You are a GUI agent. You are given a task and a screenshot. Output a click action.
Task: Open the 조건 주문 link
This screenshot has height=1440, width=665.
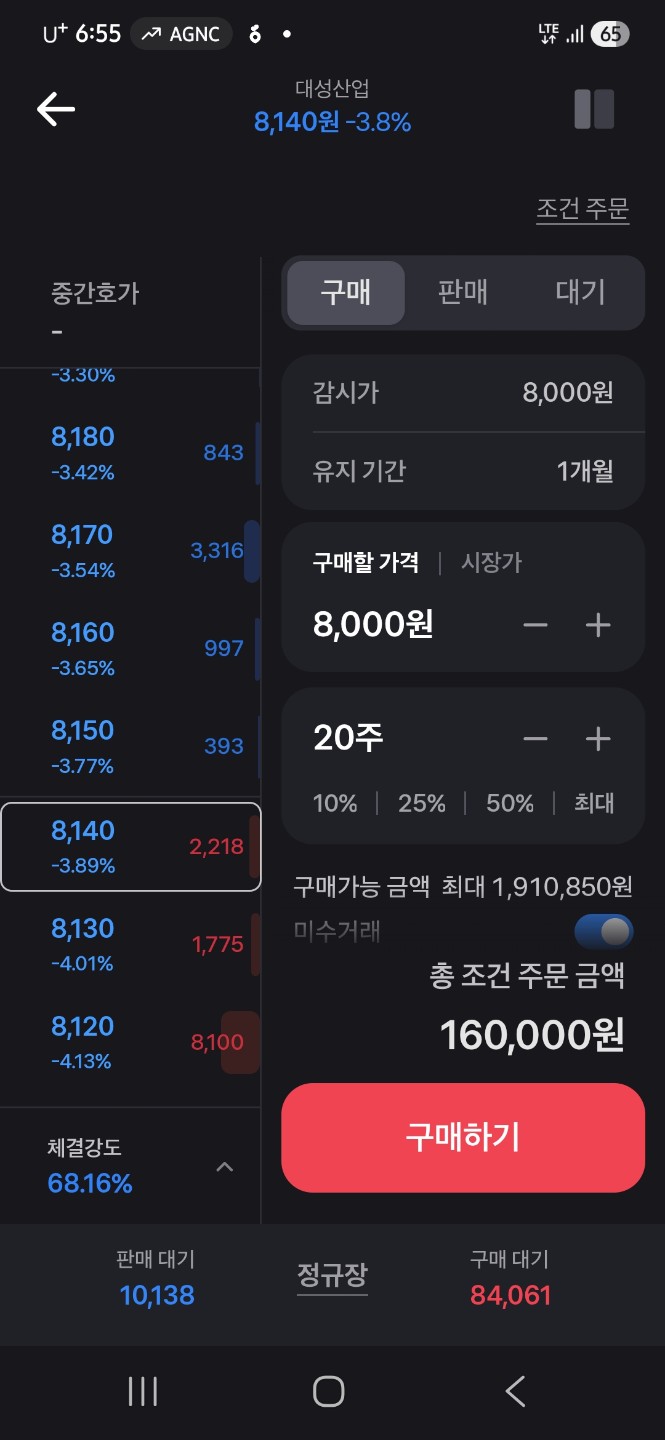[582, 209]
